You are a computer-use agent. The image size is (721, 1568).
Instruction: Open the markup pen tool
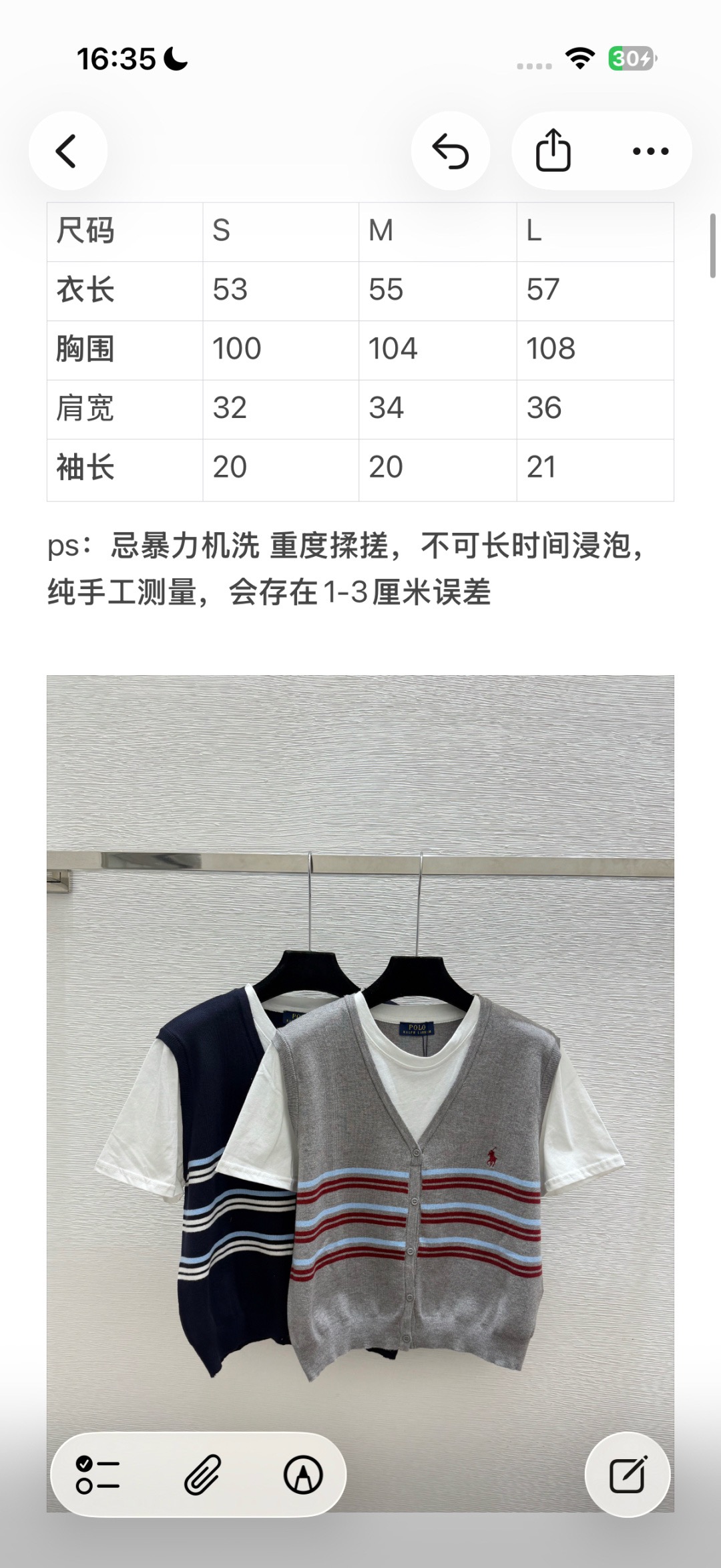coord(303,1475)
